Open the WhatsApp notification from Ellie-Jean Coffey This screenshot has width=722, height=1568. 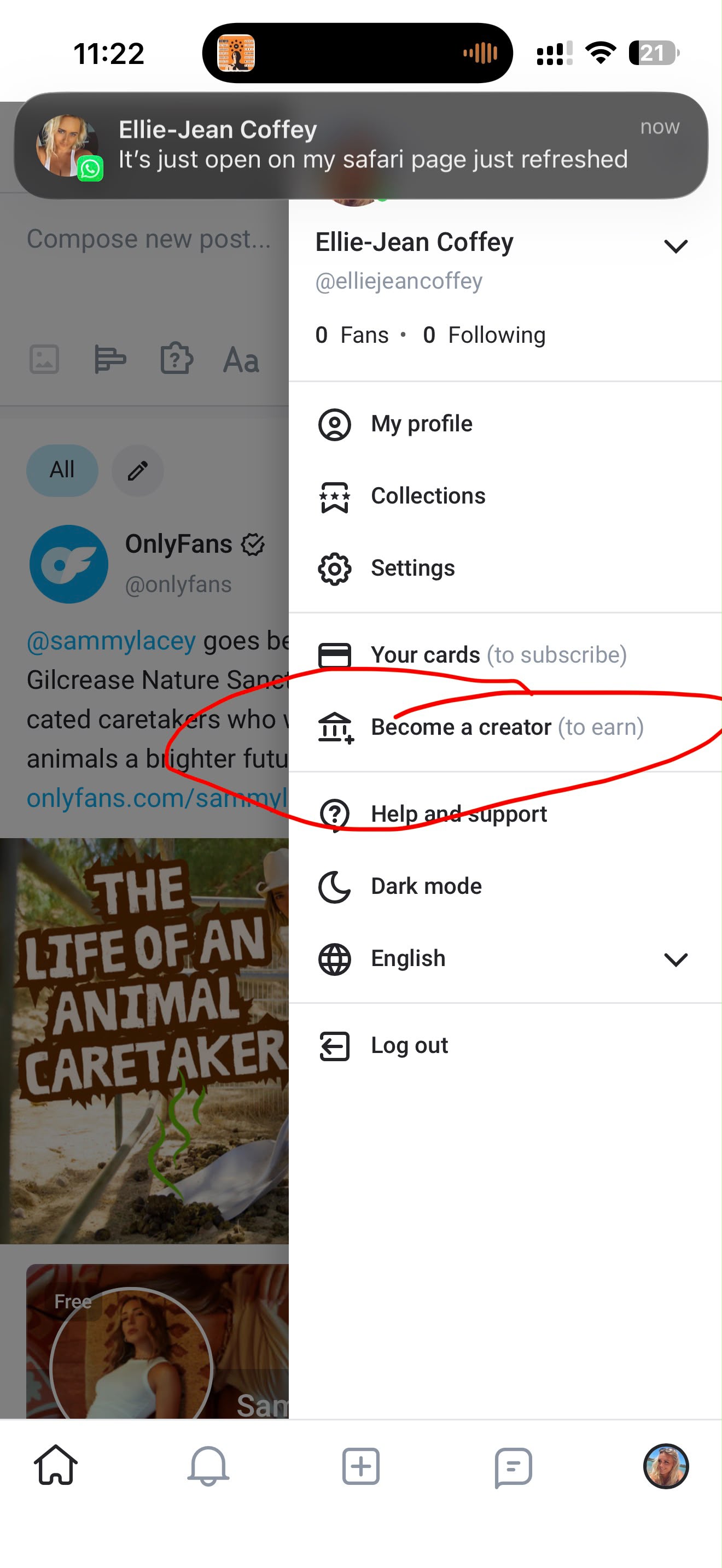pos(361,145)
